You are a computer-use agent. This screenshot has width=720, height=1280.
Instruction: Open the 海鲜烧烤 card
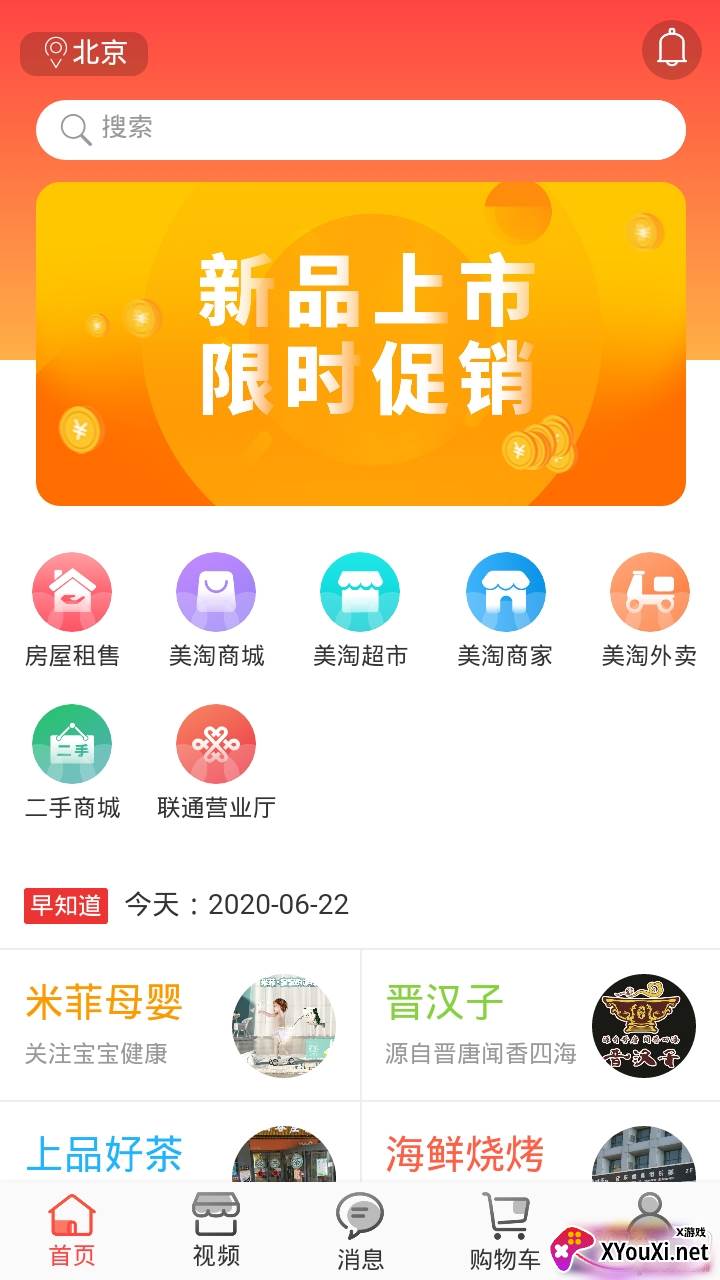[540, 1150]
